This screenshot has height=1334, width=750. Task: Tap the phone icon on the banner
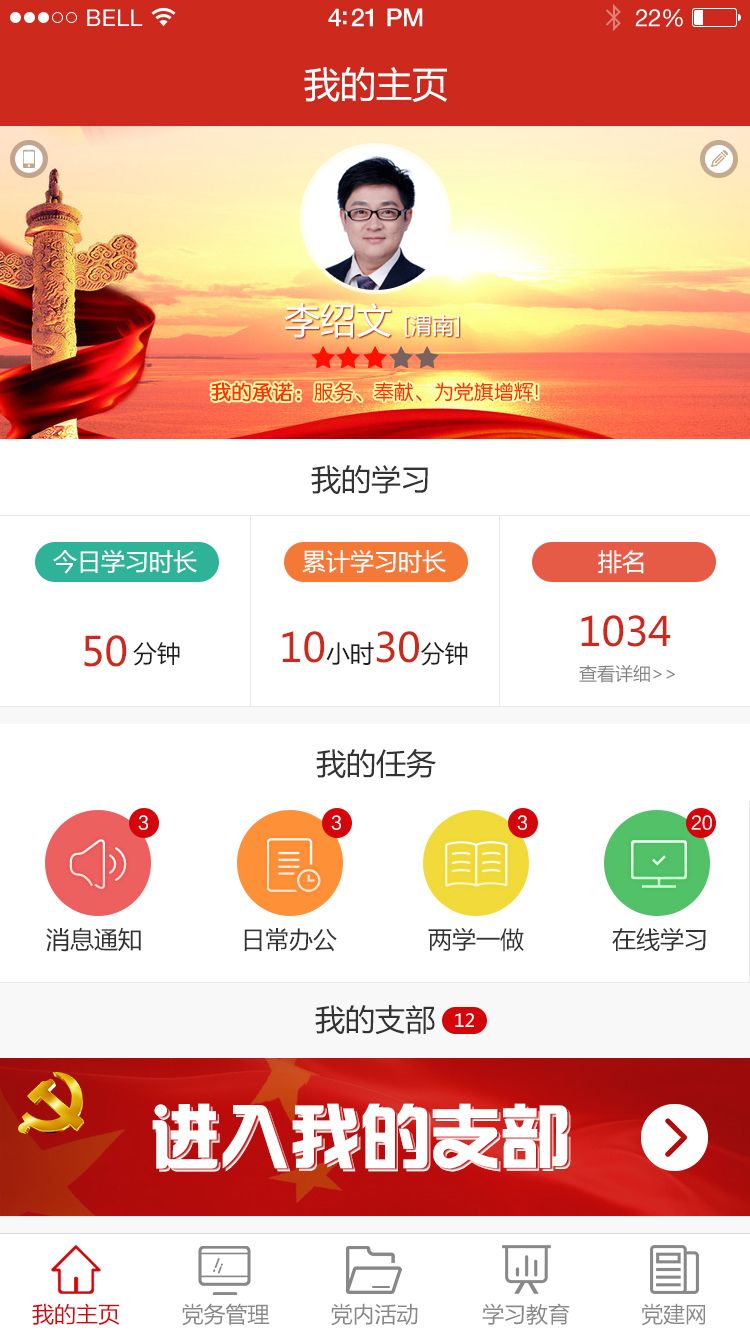pyautogui.click(x=29, y=158)
